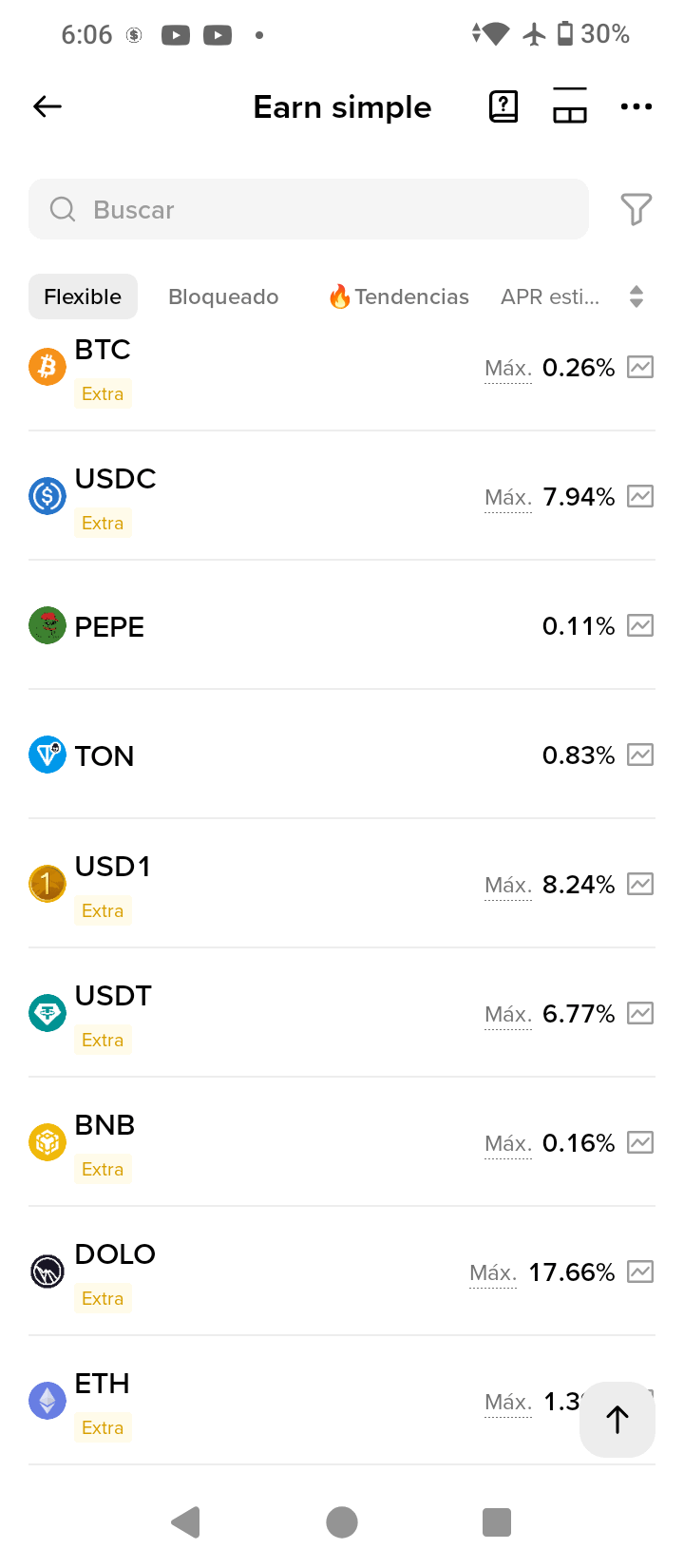The image size is (684, 1568).
Task: Open the layout view icon
Action: point(570,106)
